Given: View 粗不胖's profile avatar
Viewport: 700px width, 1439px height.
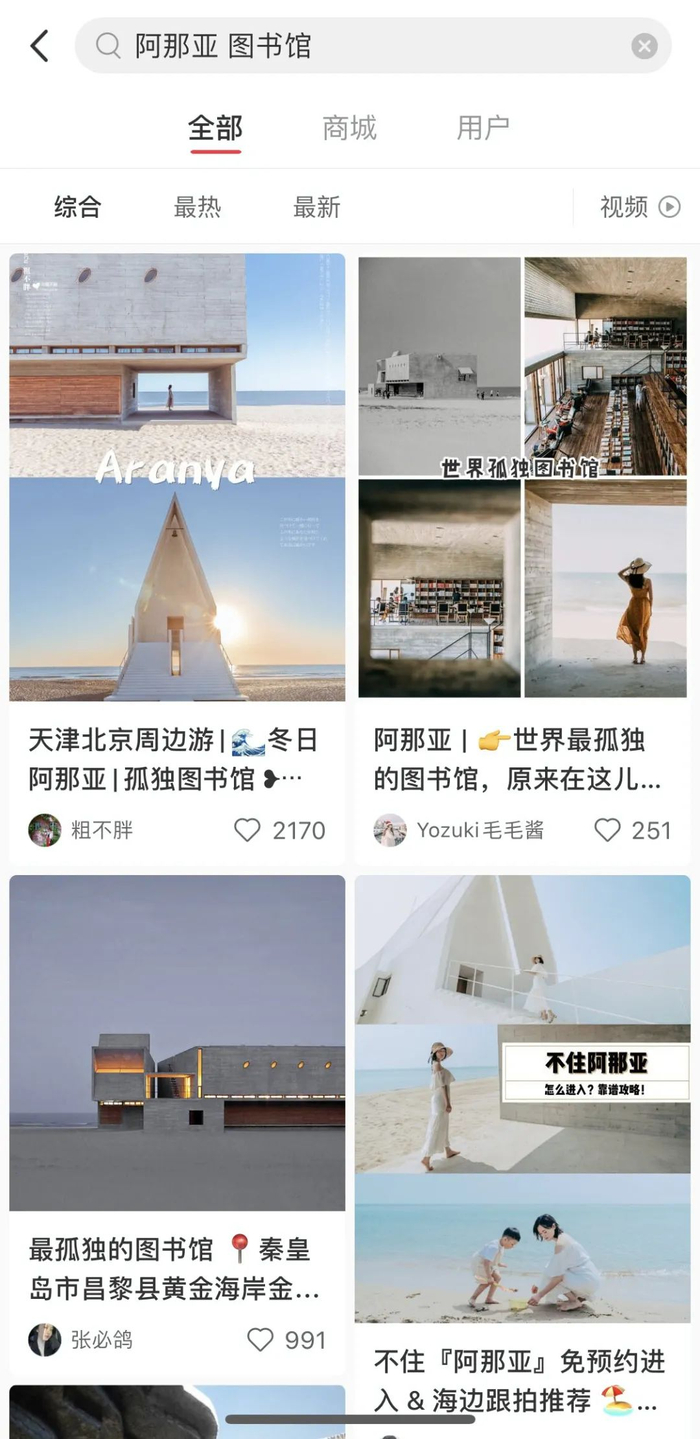Looking at the screenshot, I should 45,830.
